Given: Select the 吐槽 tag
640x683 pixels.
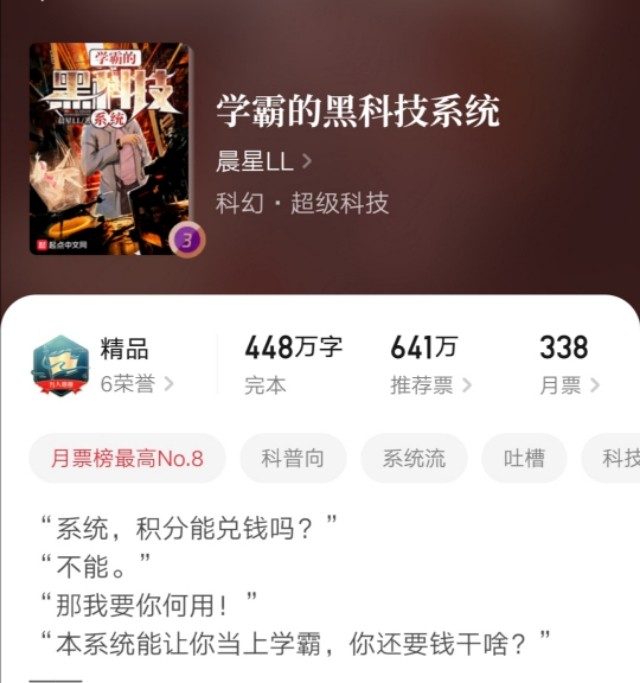Looking at the screenshot, I should [x=524, y=459].
